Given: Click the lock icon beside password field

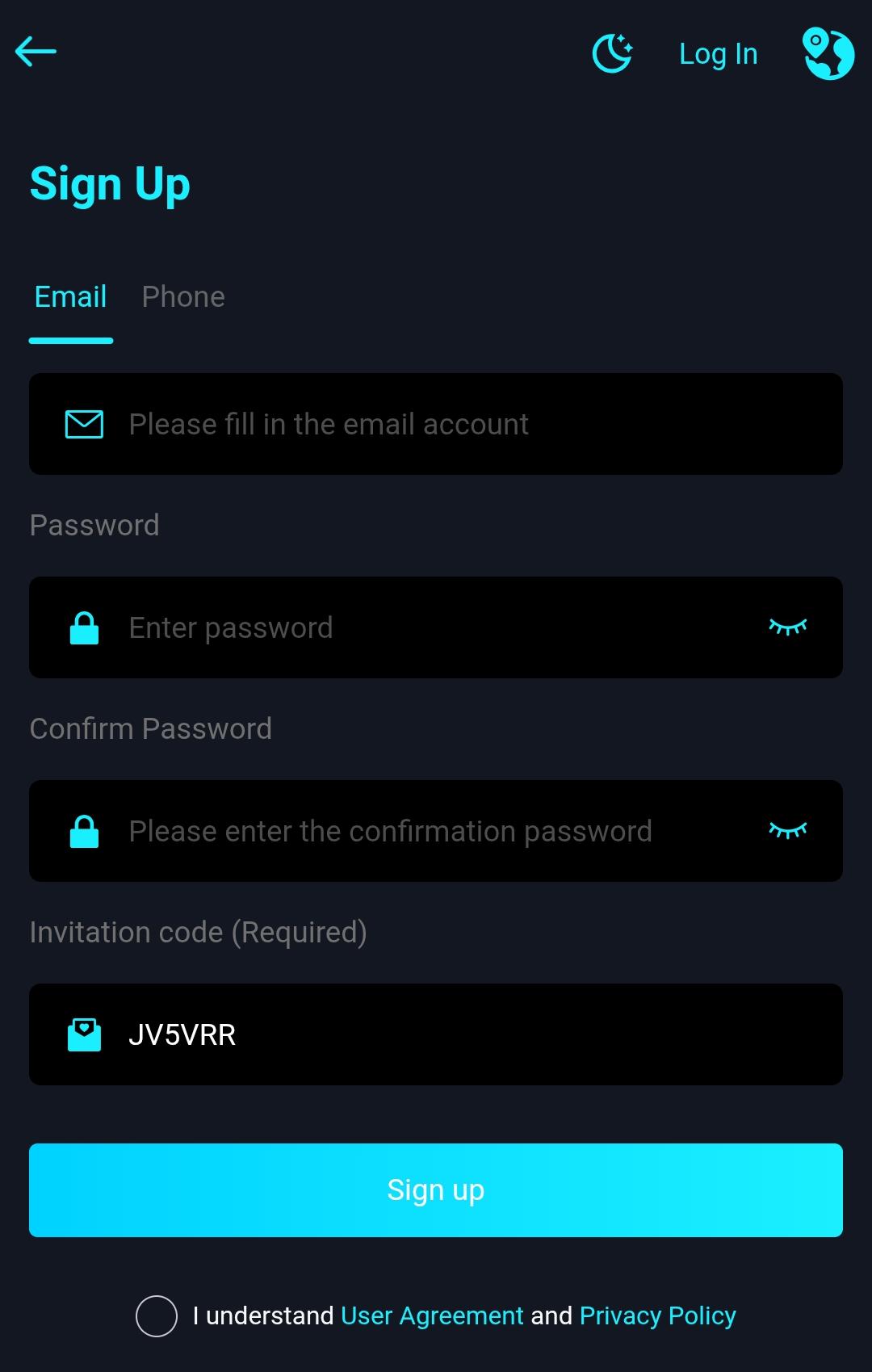Looking at the screenshot, I should pos(85,627).
